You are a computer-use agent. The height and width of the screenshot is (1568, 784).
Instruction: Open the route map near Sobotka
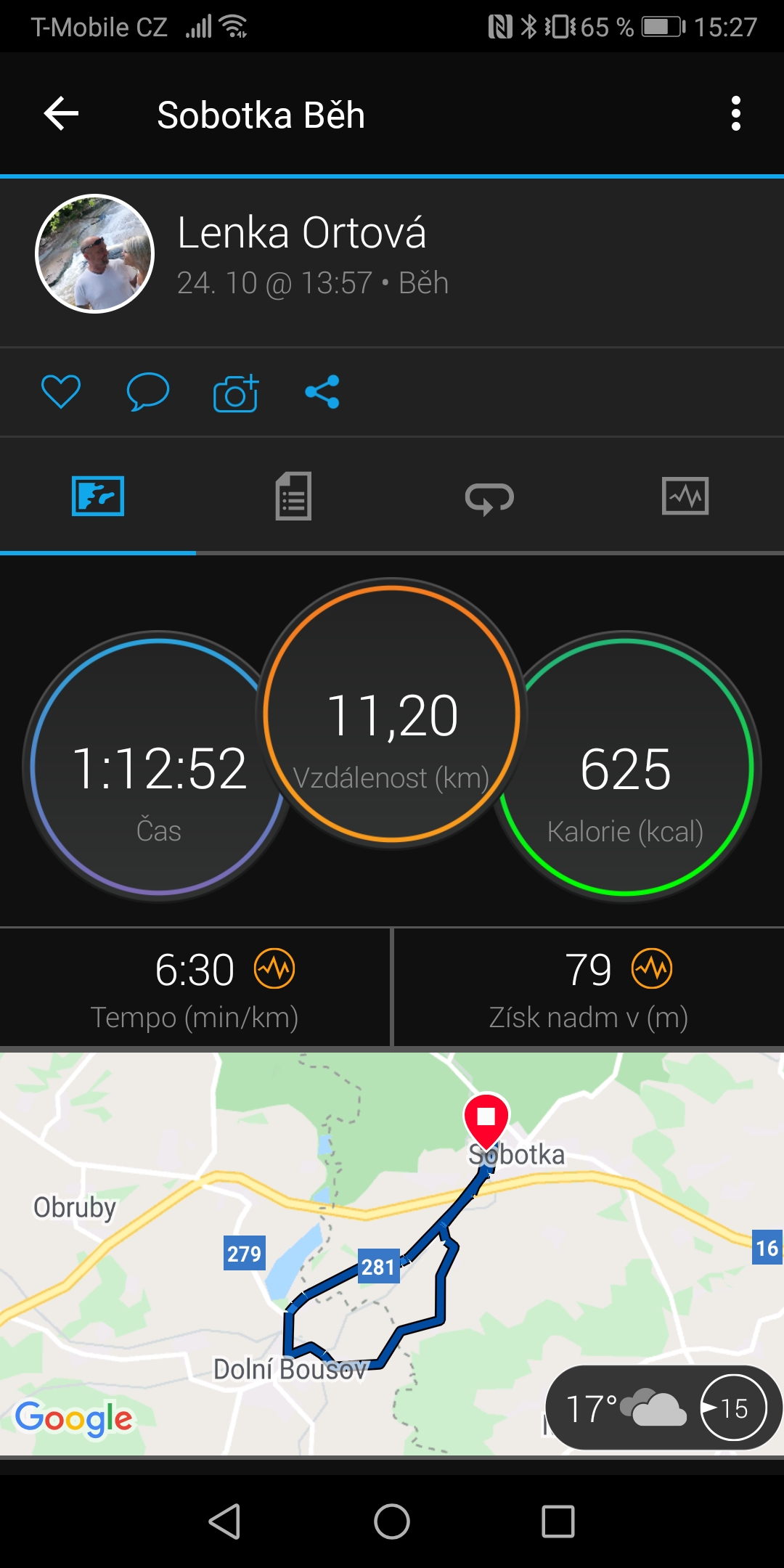click(x=392, y=1254)
